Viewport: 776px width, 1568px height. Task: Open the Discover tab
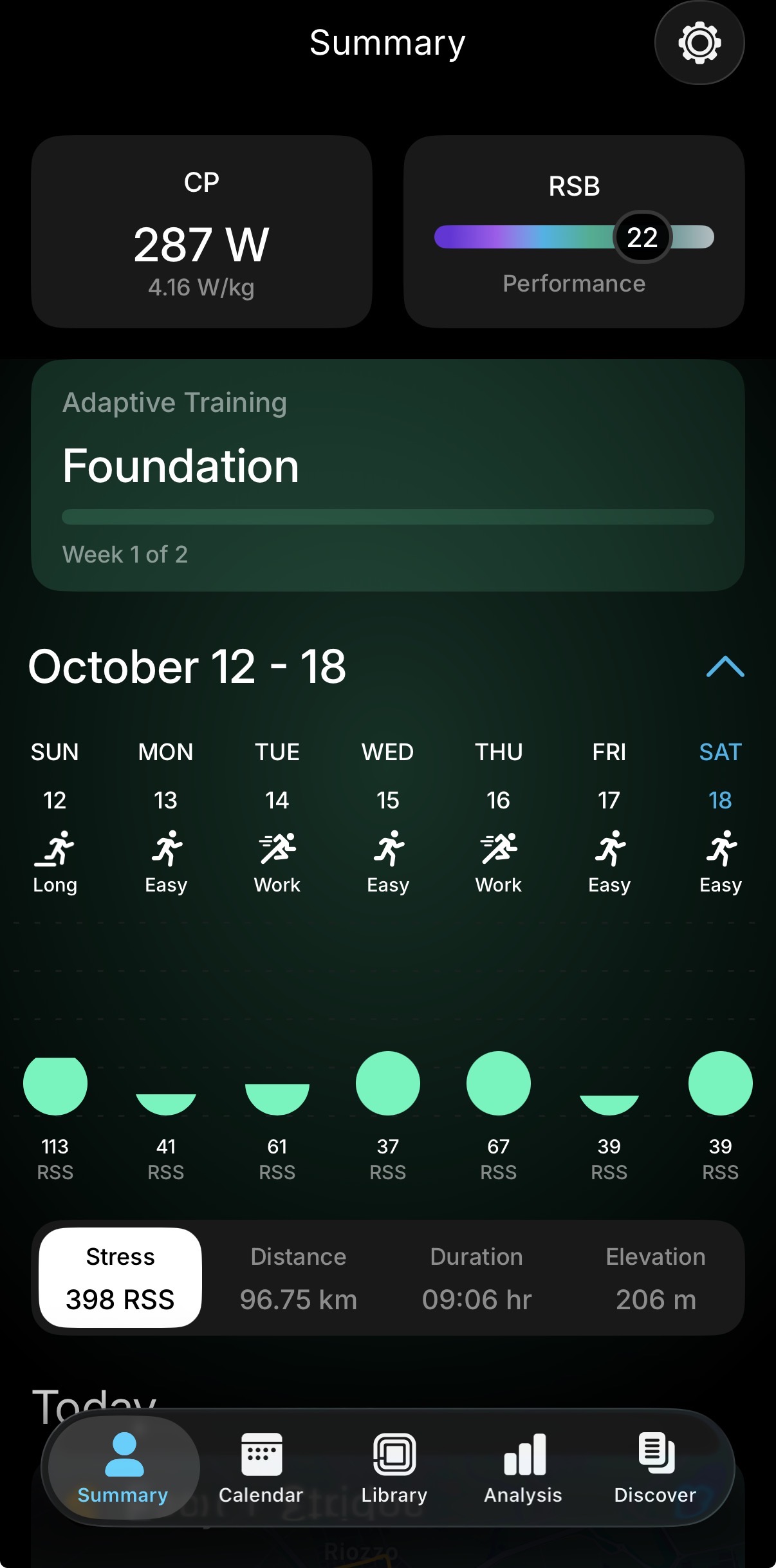pos(655,1468)
